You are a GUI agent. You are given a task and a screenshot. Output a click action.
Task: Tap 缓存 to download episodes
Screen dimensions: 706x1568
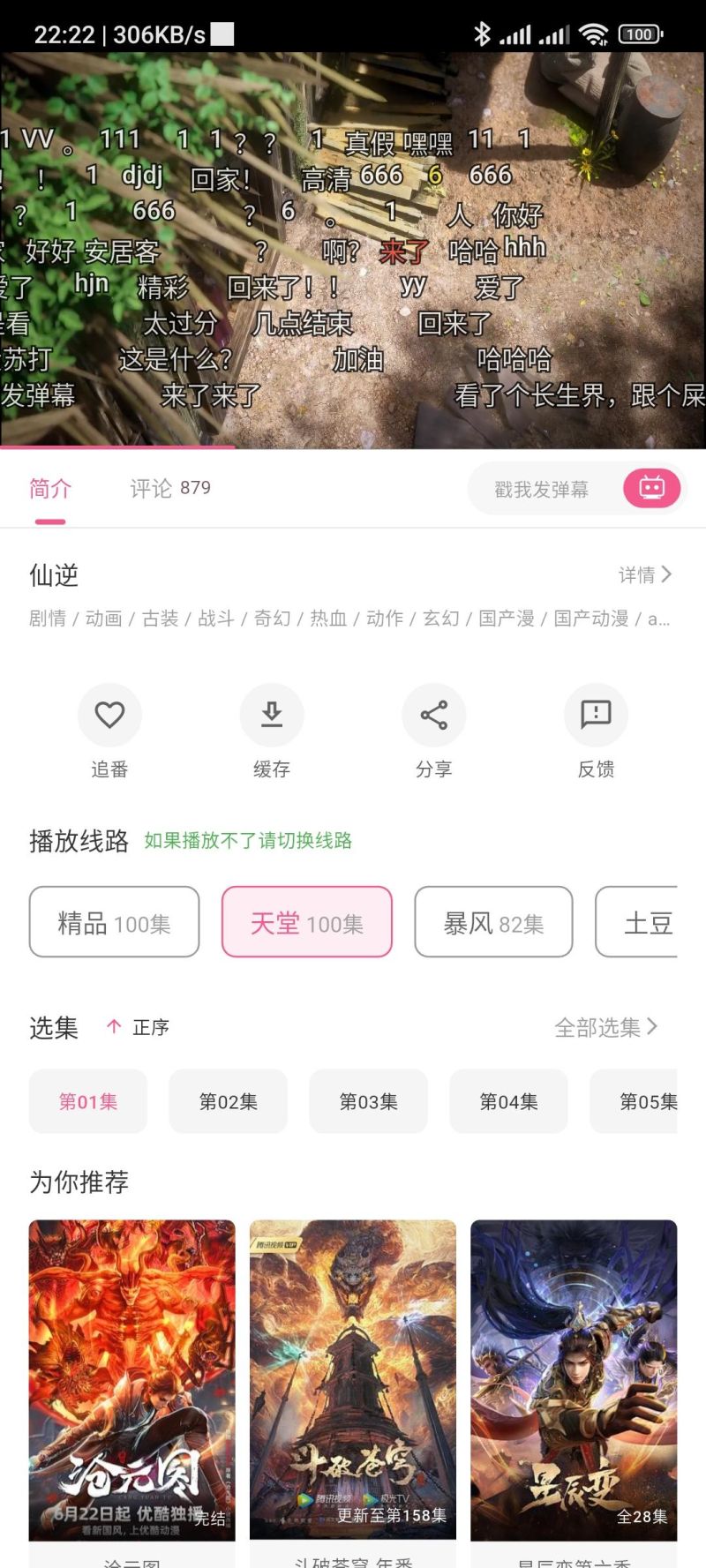click(x=272, y=731)
